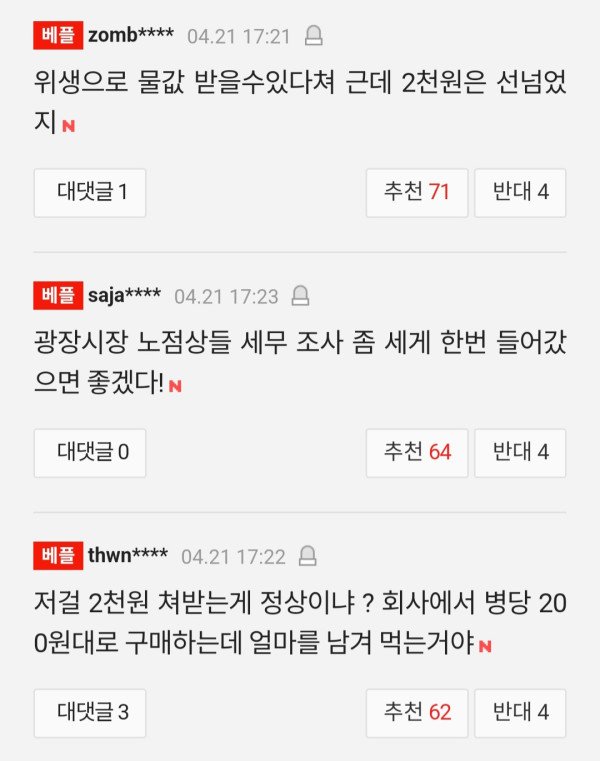Downvote the zomb**** comment

click(x=520, y=192)
